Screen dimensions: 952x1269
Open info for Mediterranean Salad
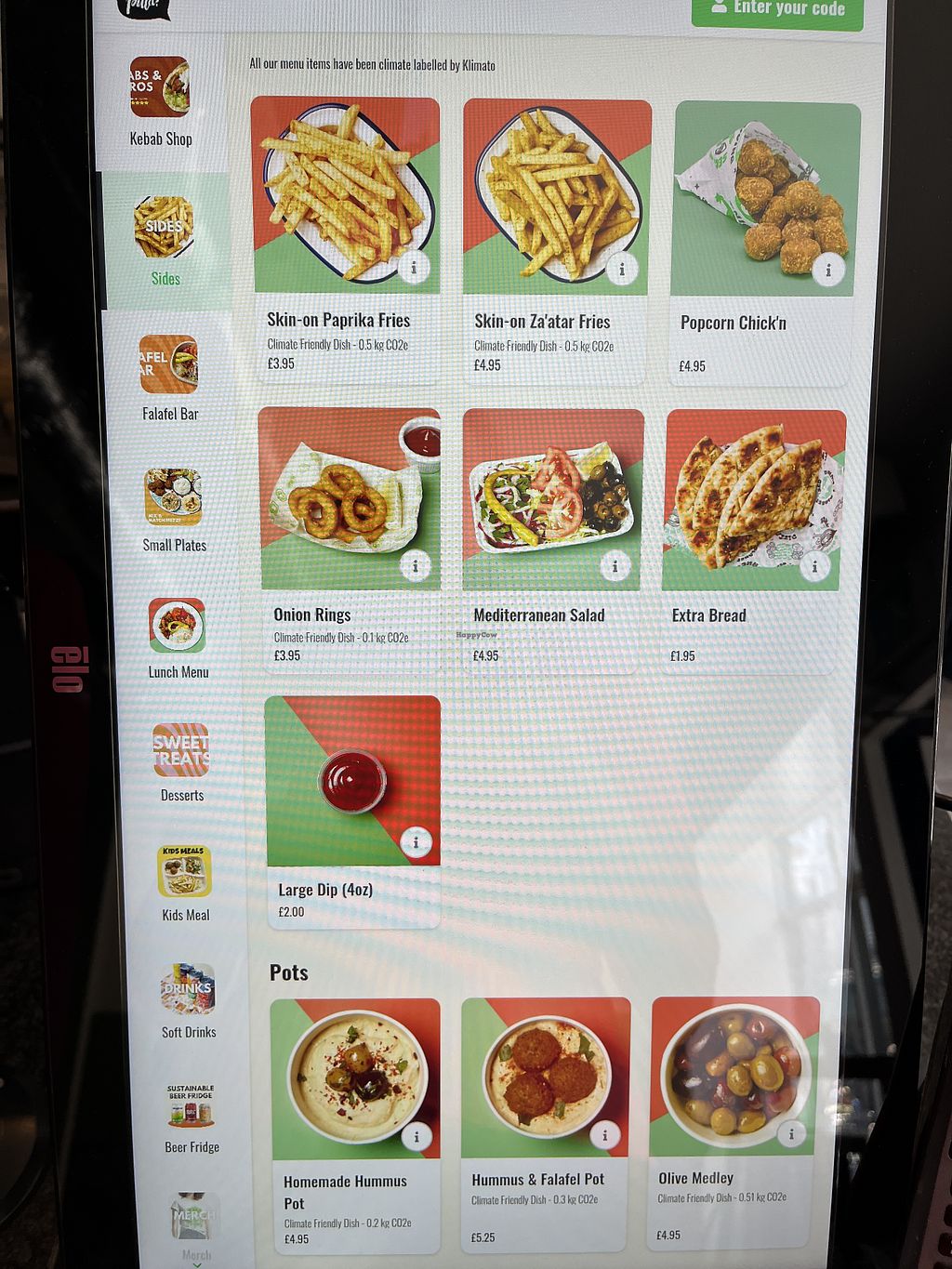(615, 565)
